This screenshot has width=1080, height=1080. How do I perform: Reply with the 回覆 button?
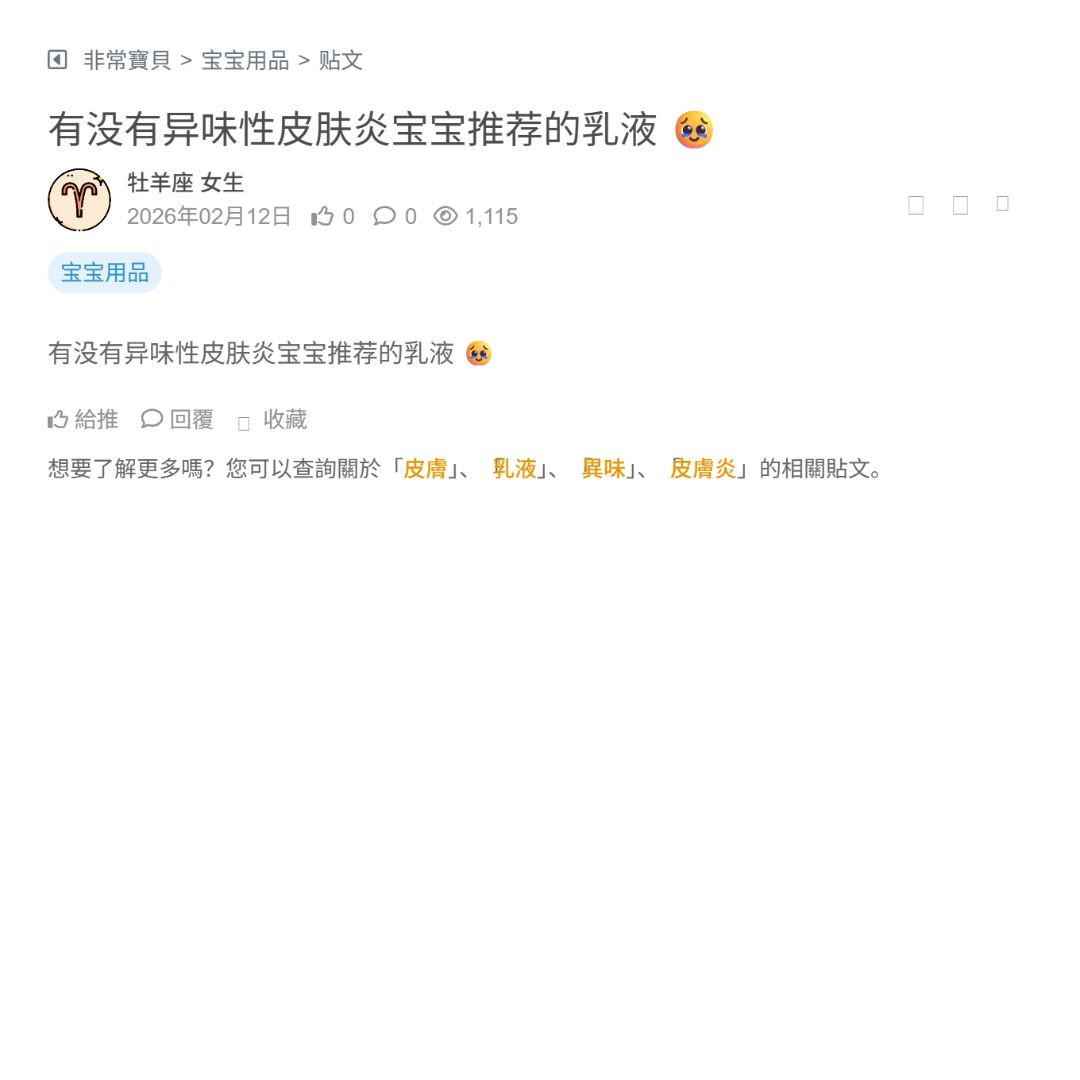(x=178, y=420)
